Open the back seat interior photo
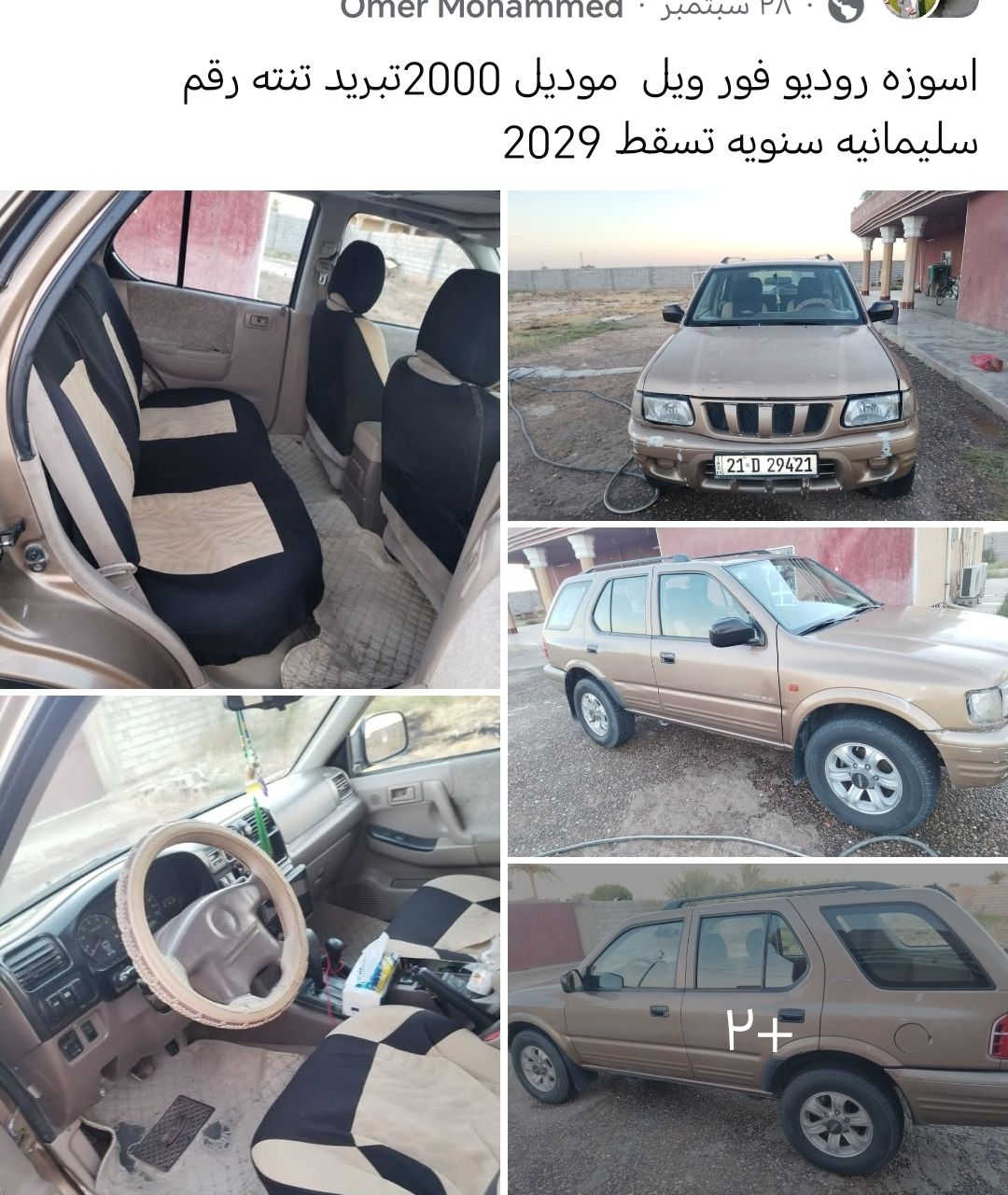This screenshot has height=1195, width=1008. pyautogui.click(x=249, y=440)
